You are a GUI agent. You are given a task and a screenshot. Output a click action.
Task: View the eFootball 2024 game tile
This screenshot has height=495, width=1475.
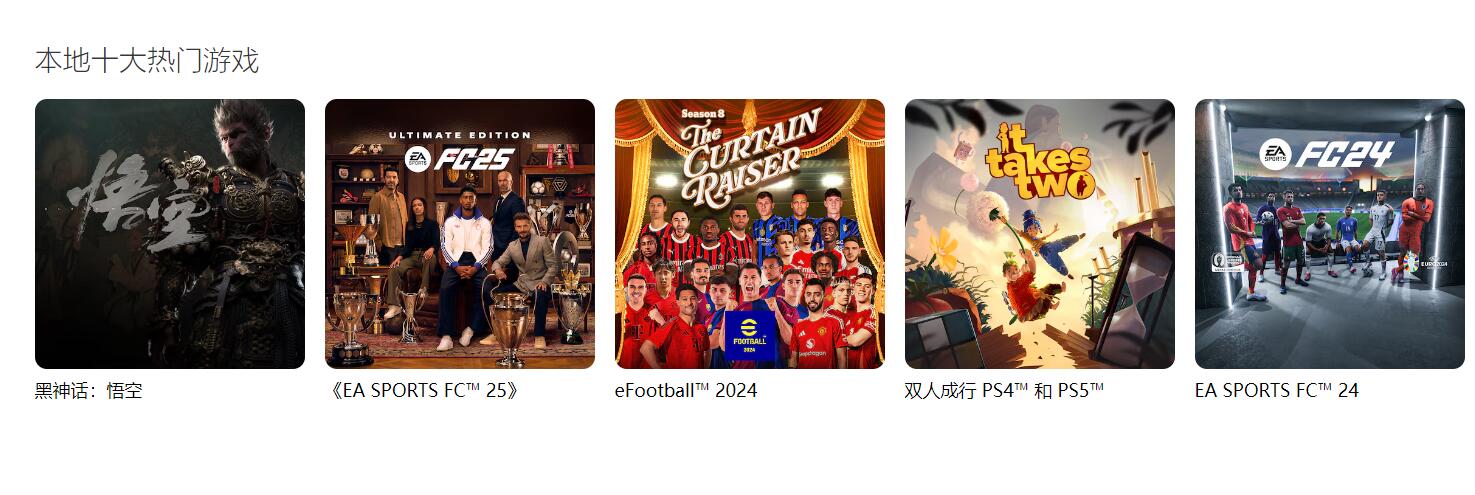coord(750,234)
